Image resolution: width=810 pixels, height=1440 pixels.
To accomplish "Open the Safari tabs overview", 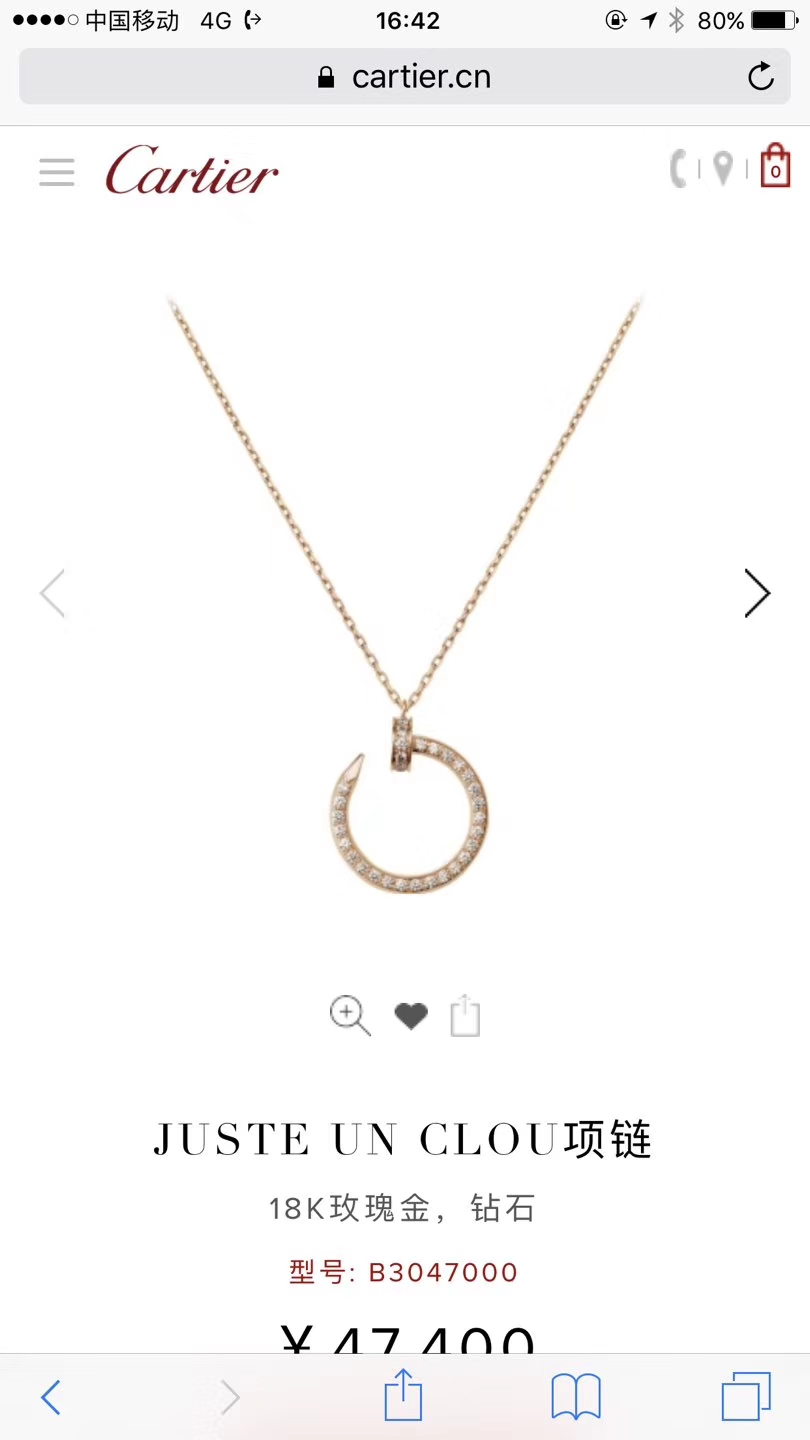I will coord(746,1396).
